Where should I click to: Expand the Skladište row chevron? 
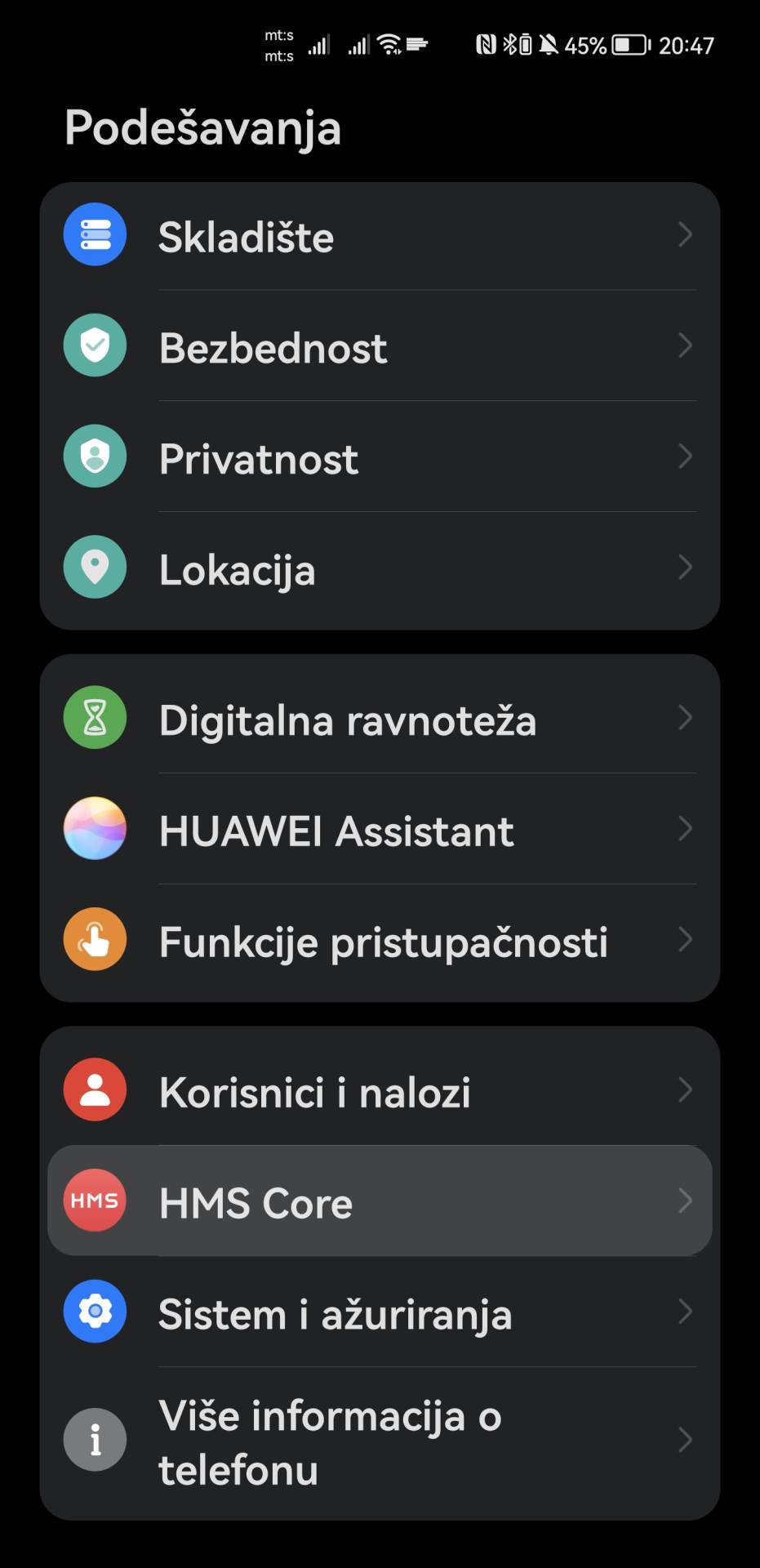pyautogui.click(x=686, y=236)
